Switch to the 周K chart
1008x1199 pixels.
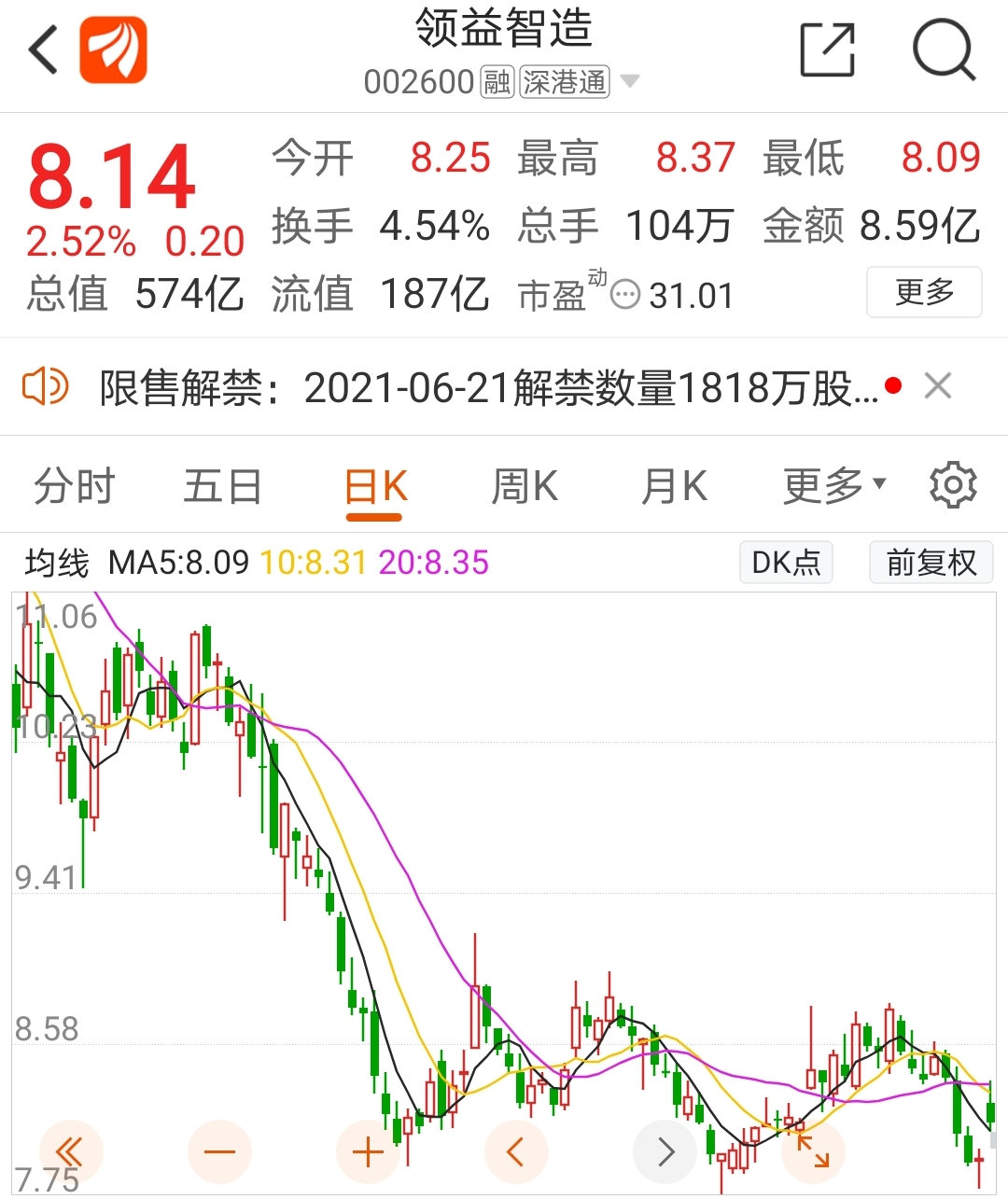[x=525, y=486]
